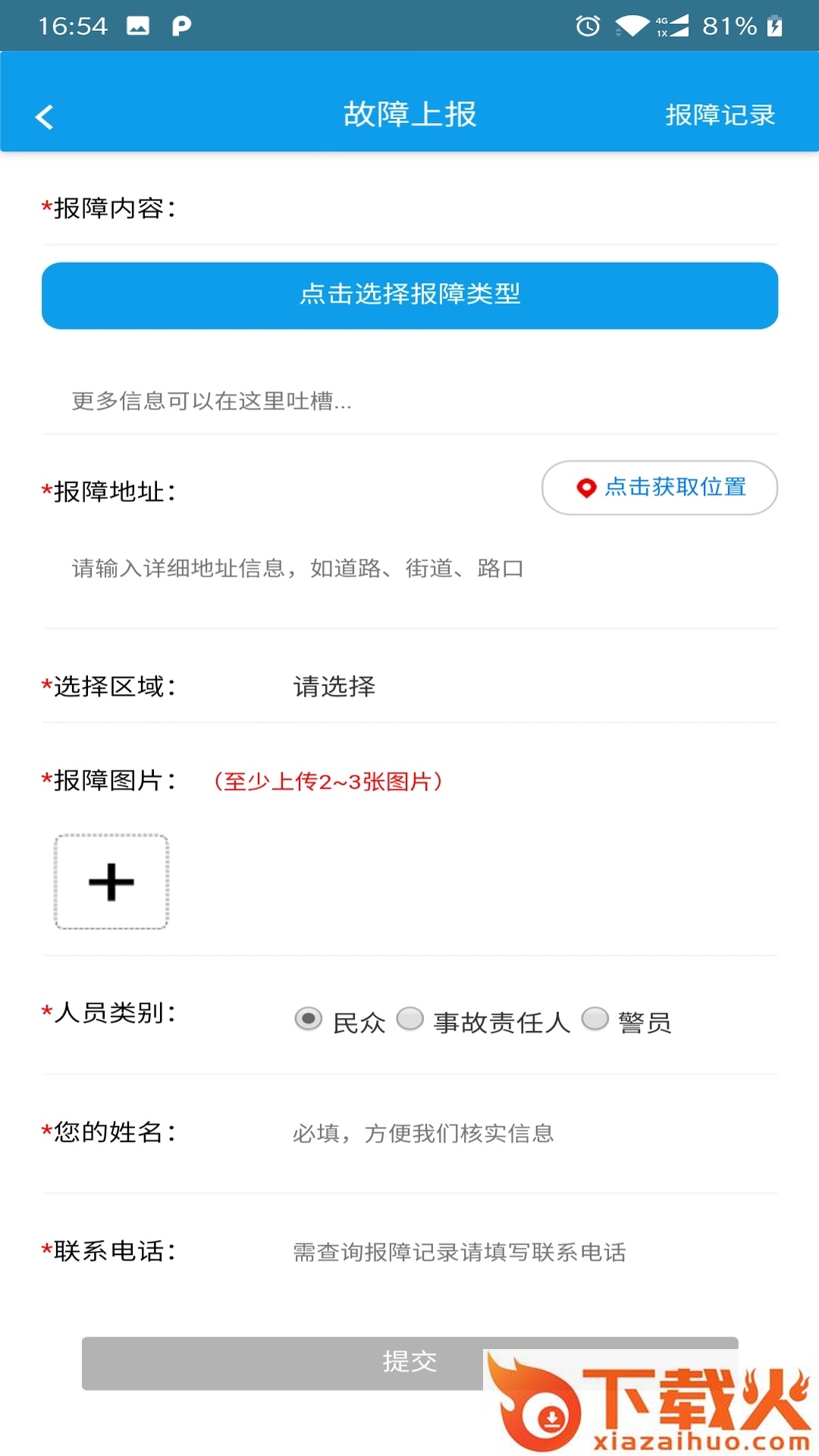The width and height of the screenshot is (819, 1456).
Task: Focus the 更多信息可以在这里吐槽 text field
Action: pyautogui.click(x=409, y=400)
